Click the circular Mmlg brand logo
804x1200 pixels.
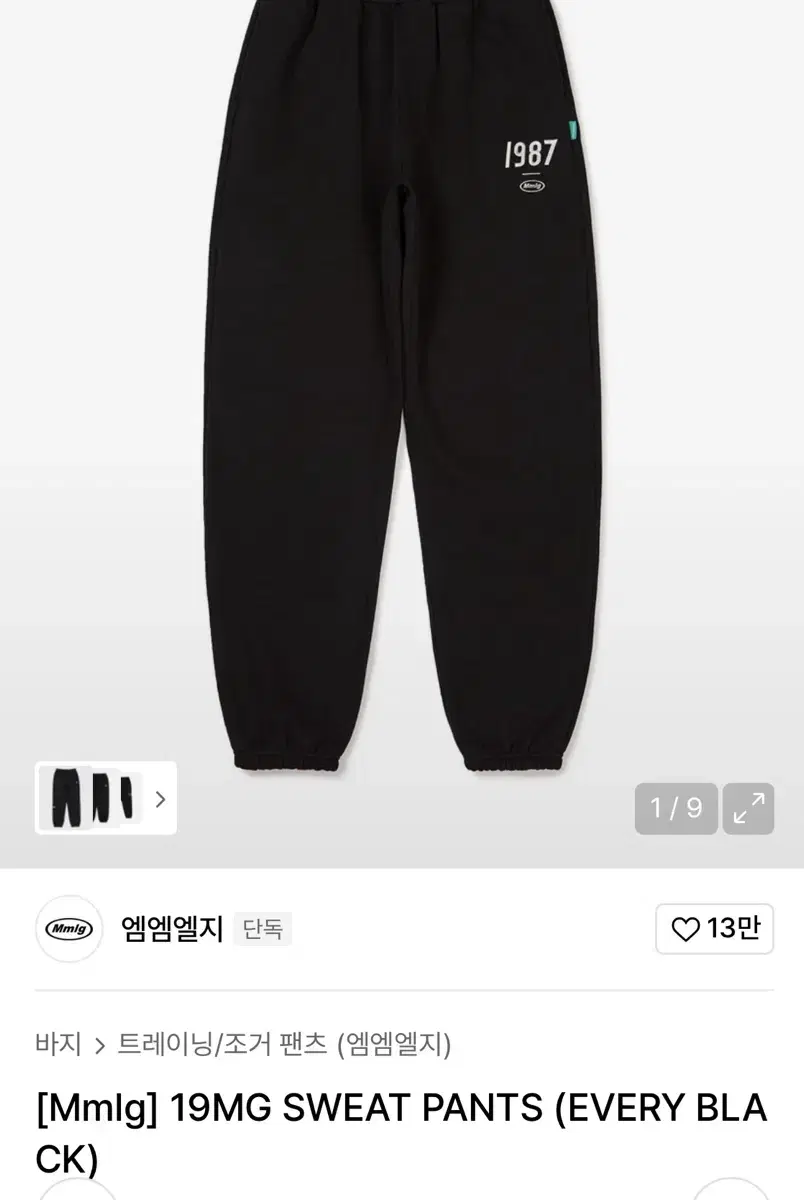click(67, 929)
